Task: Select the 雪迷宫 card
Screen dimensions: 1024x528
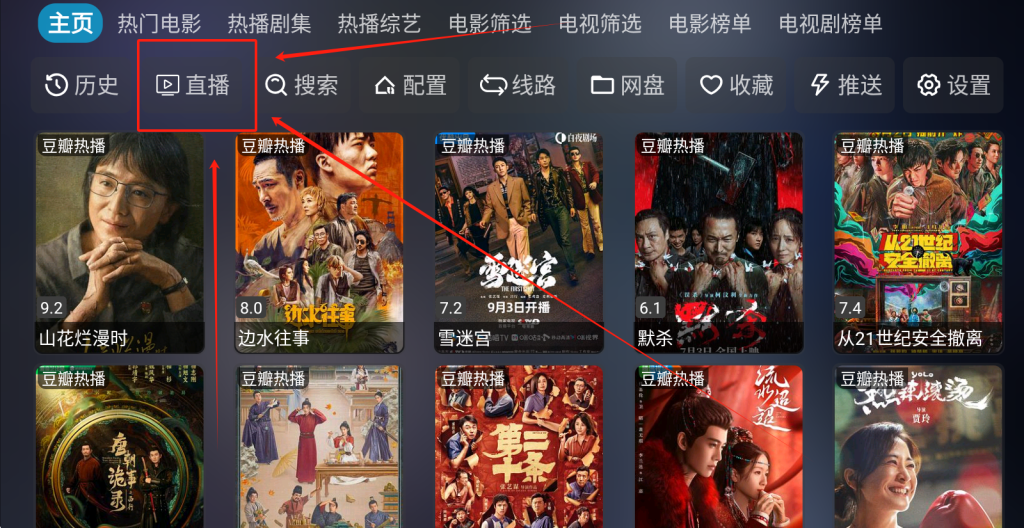Action: coord(519,240)
